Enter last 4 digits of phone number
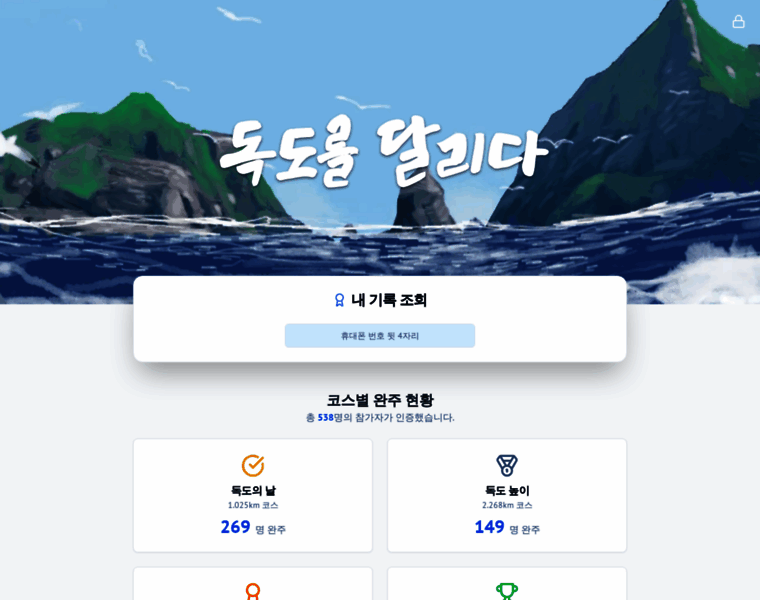Viewport: 760px width, 600px height. 380,336
